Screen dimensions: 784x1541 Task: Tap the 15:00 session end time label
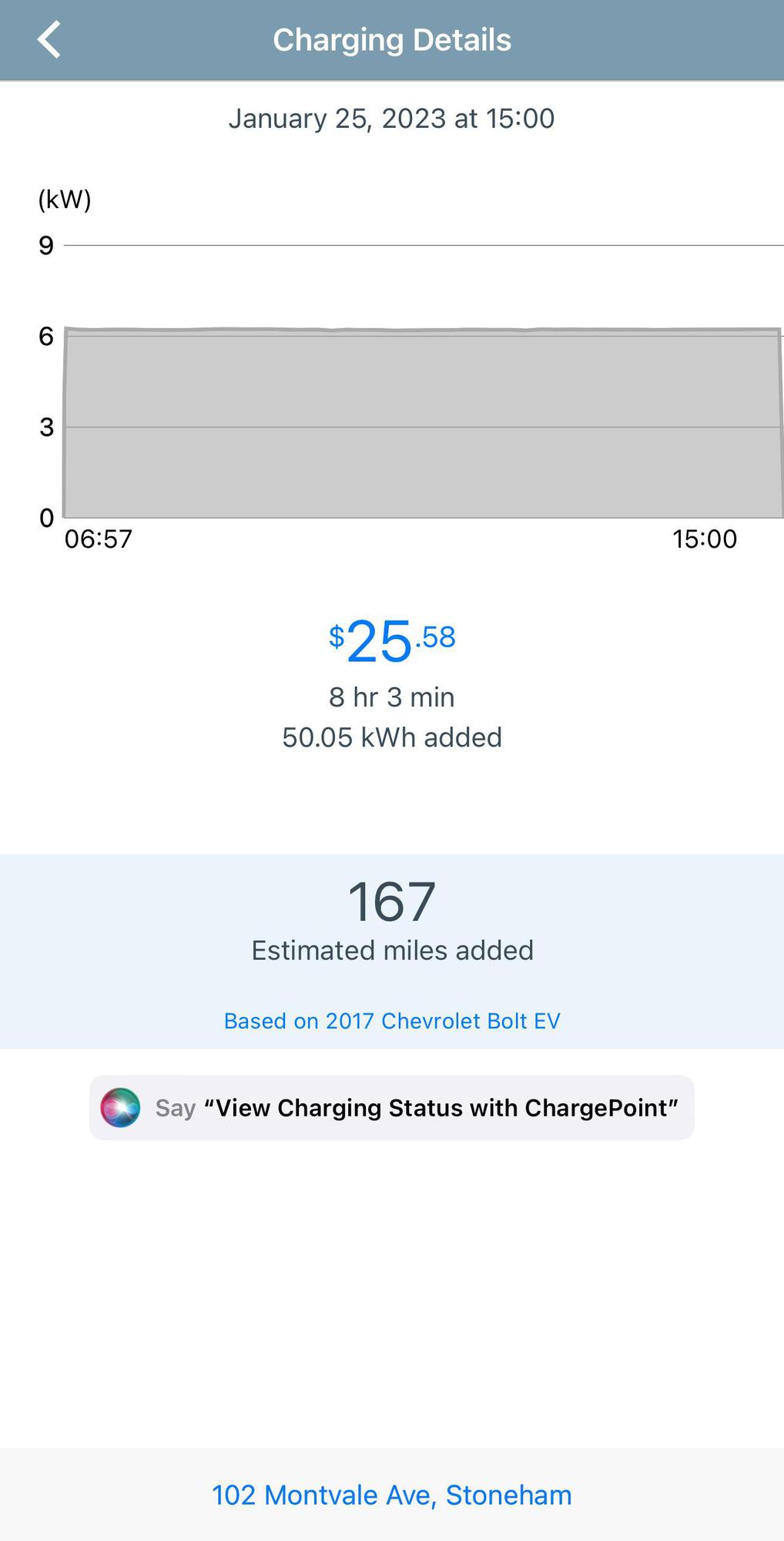pyautogui.click(x=703, y=539)
